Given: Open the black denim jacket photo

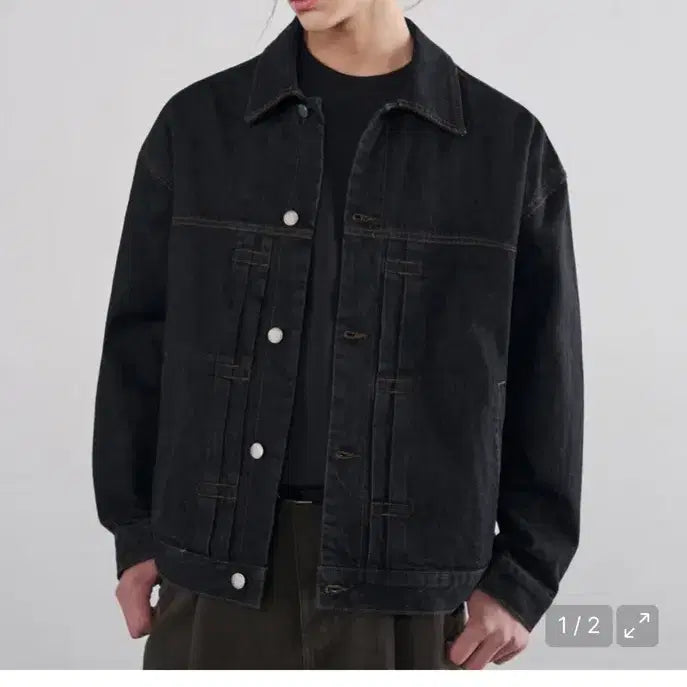Looking at the screenshot, I should pyautogui.click(x=343, y=330).
